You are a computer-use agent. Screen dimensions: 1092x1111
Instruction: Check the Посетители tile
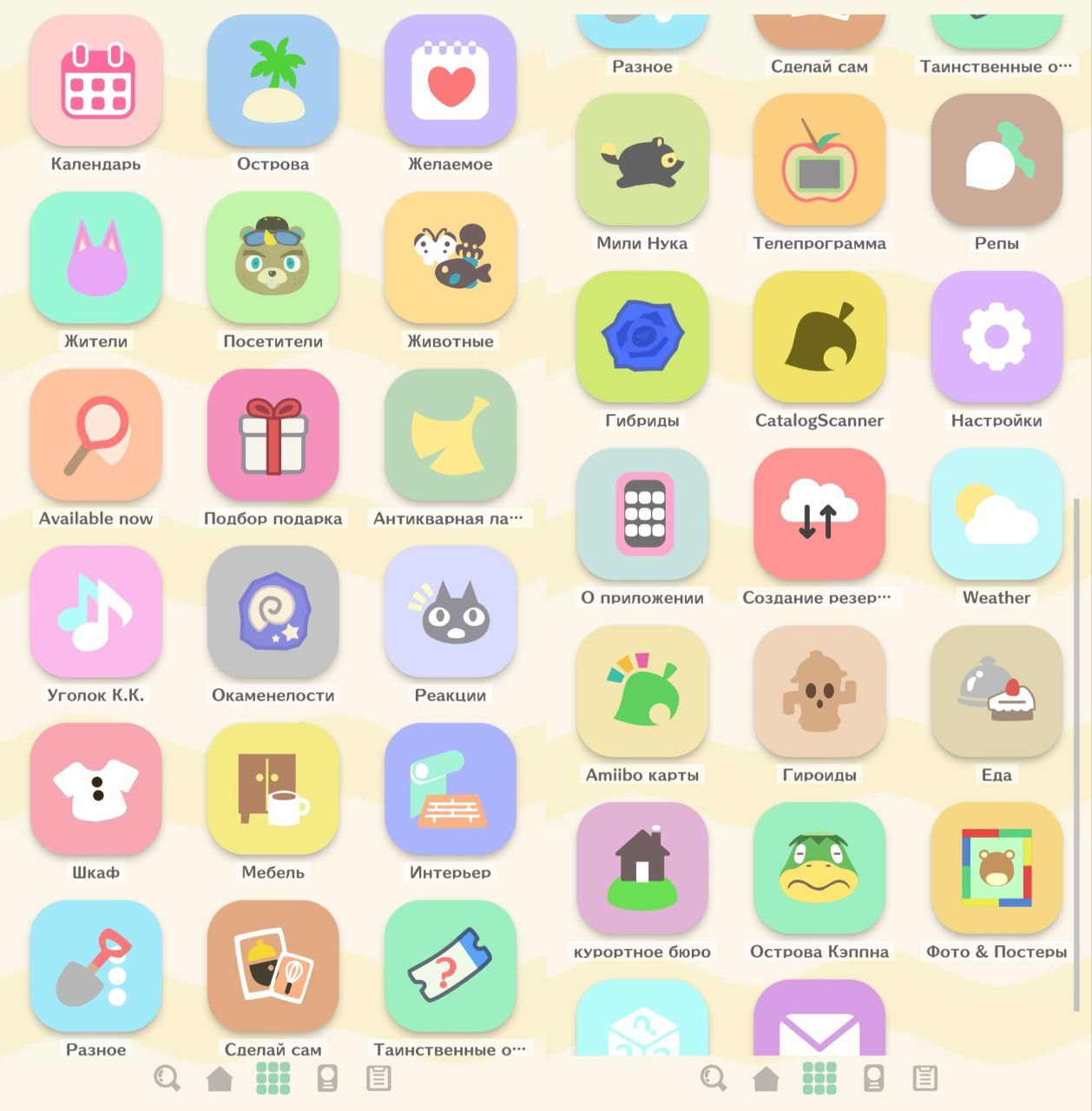(x=273, y=259)
